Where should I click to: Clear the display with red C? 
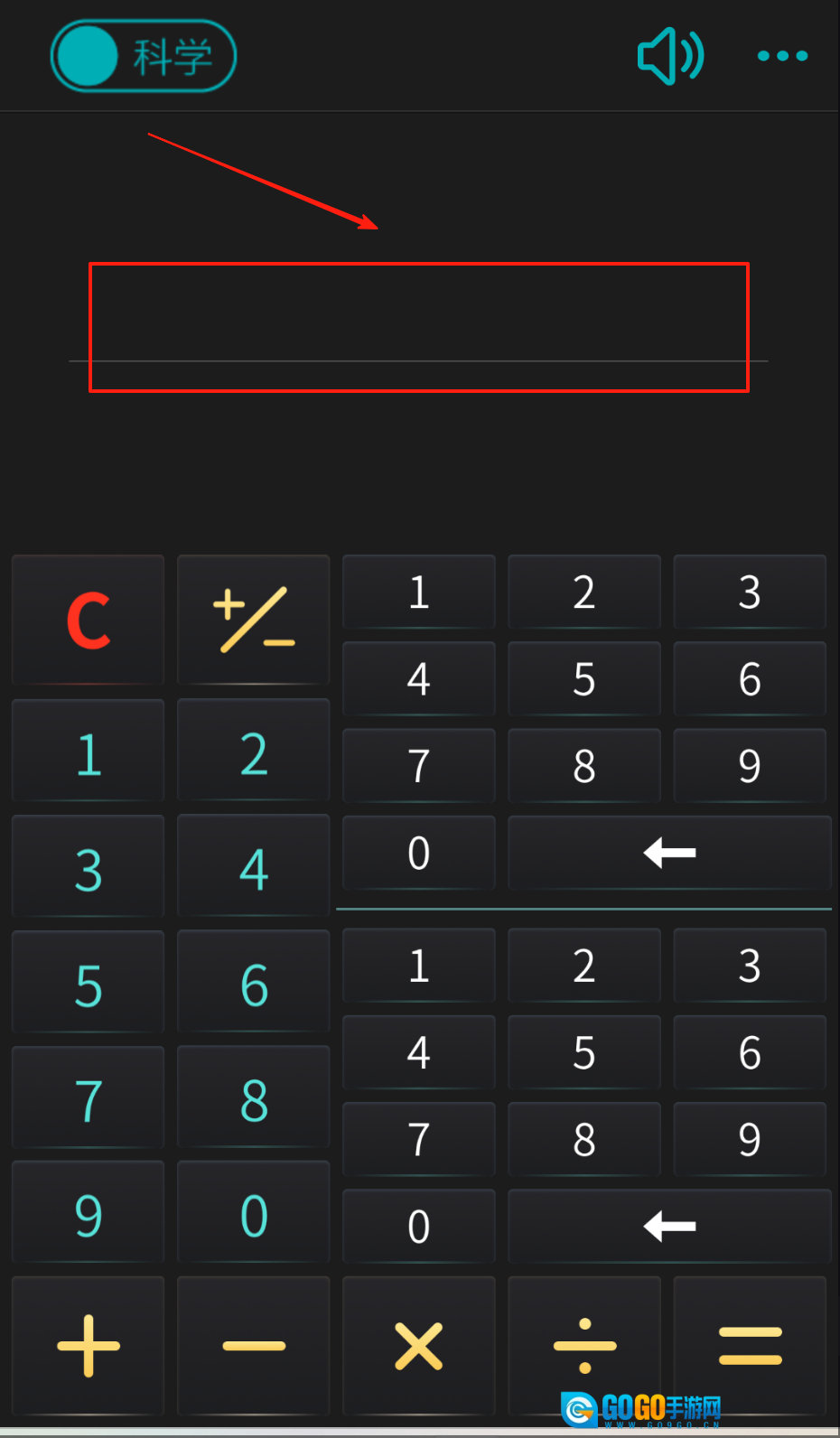pyautogui.click(x=89, y=621)
